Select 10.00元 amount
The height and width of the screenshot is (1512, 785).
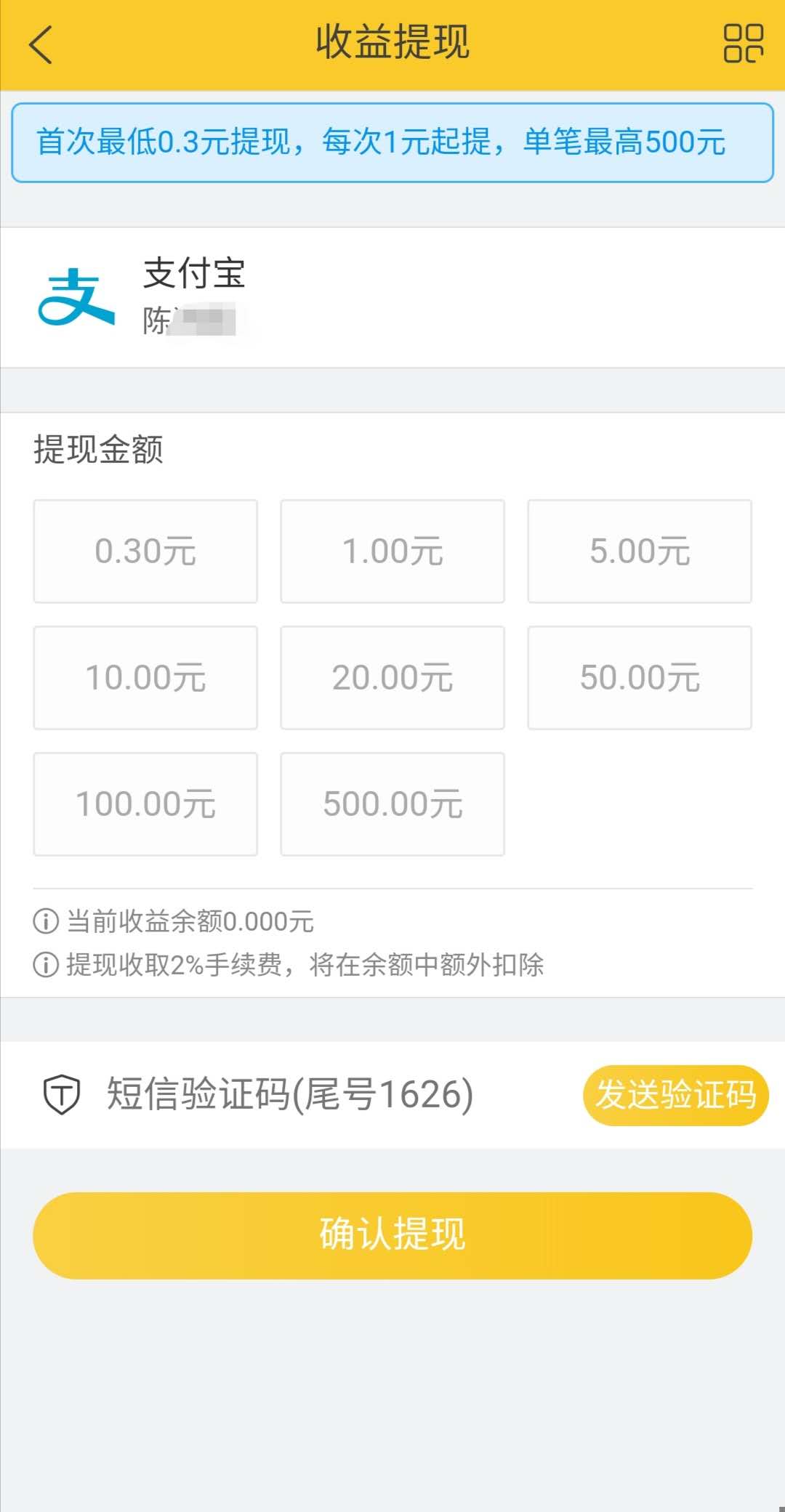coord(145,677)
